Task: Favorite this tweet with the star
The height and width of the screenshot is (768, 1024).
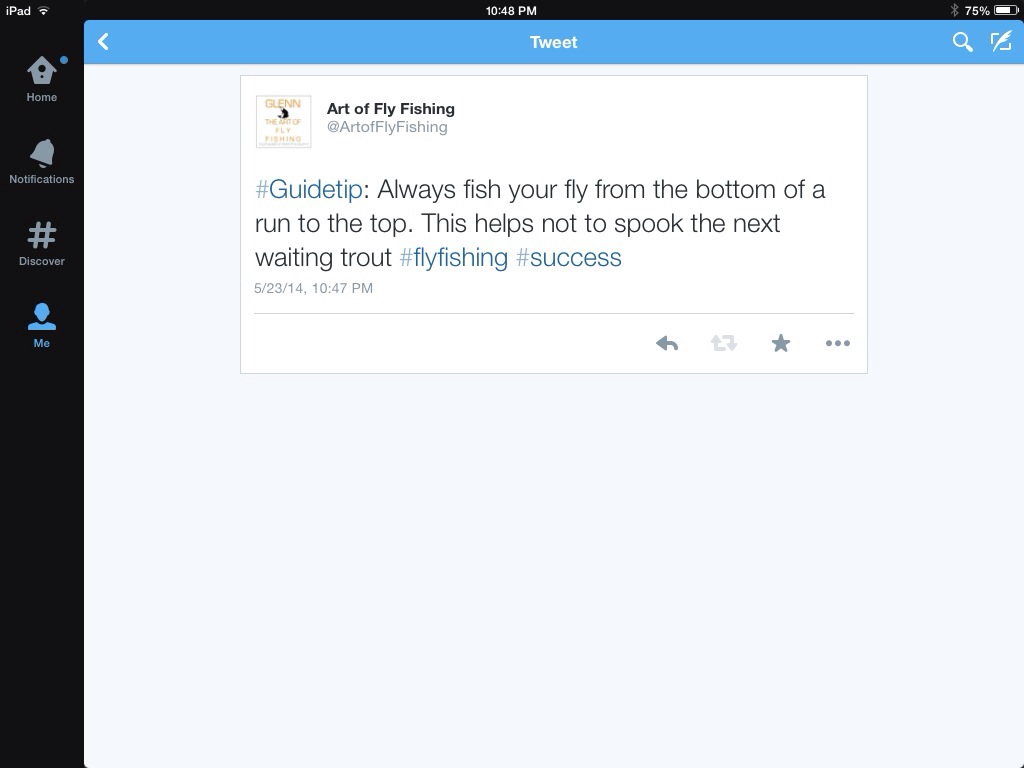Action: coord(781,343)
